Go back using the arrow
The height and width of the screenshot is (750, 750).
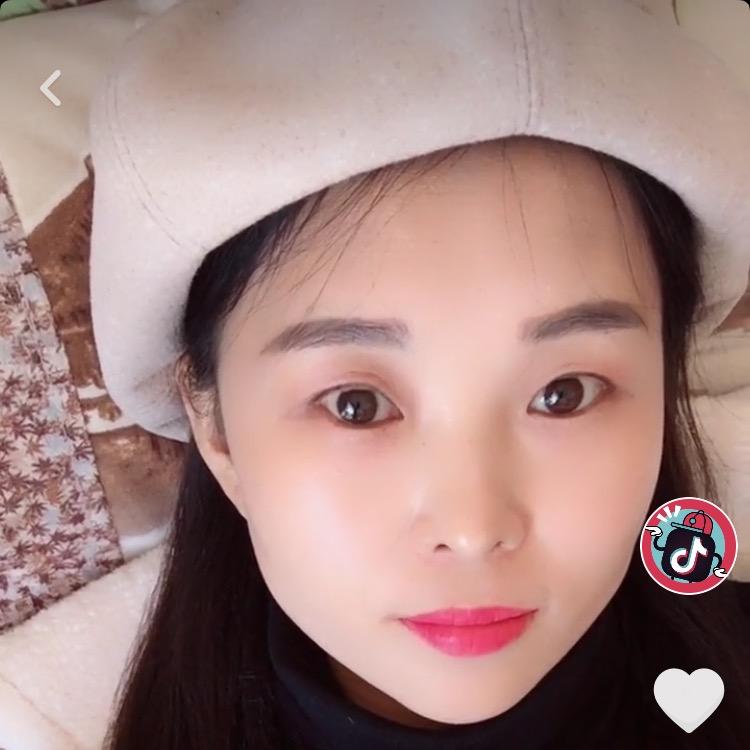[50, 88]
